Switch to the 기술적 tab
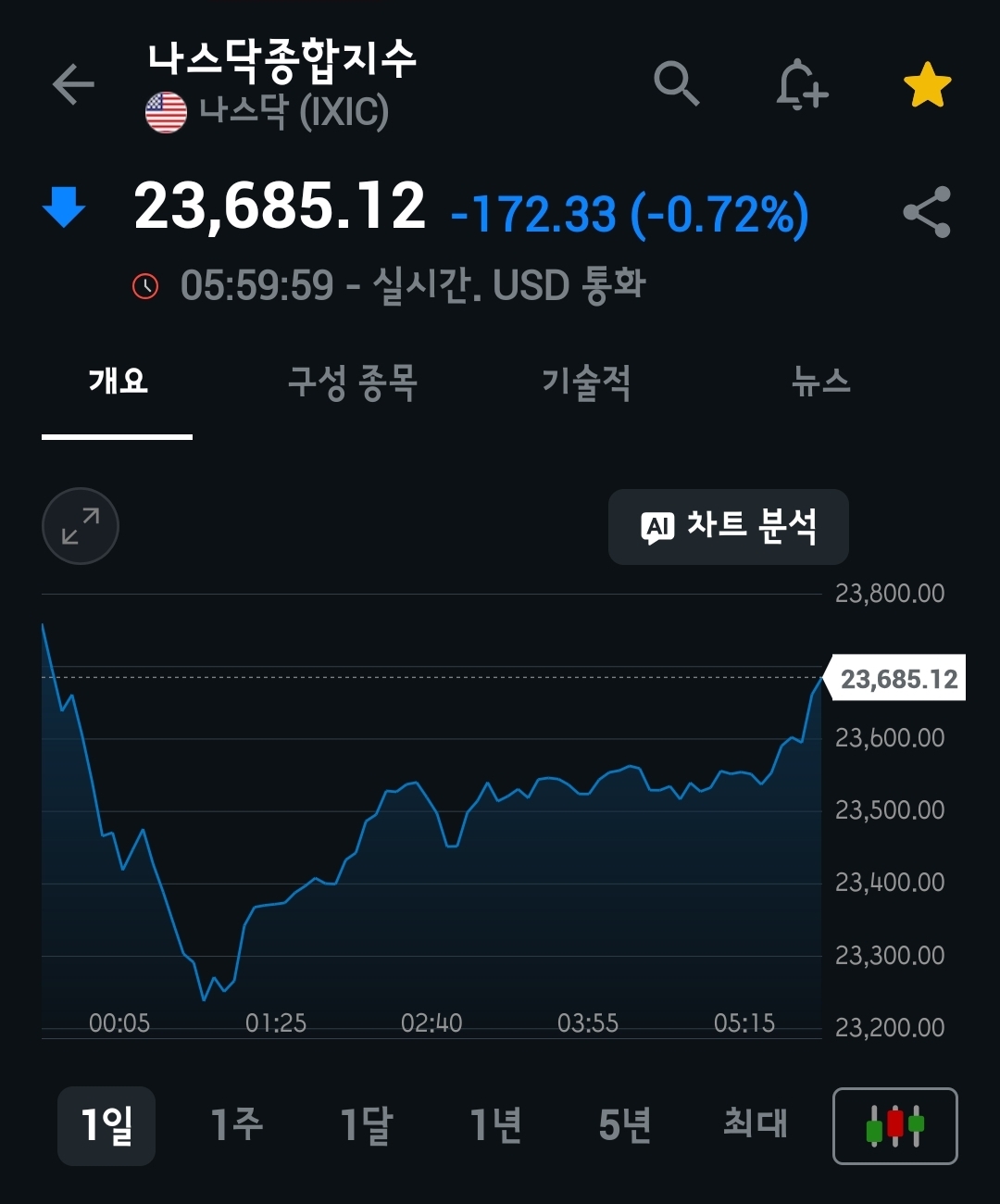Screen dimensions: 1000x1204 pyautogui.click(x=586, y=383)
